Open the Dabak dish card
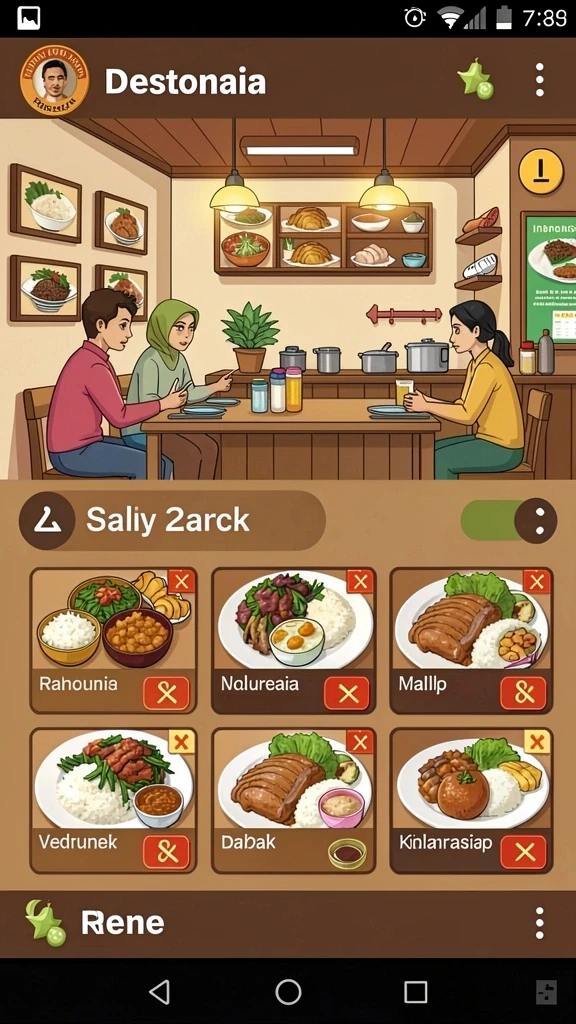Image resolution: width=576 pixels, height=1024 pixels. 293,801
